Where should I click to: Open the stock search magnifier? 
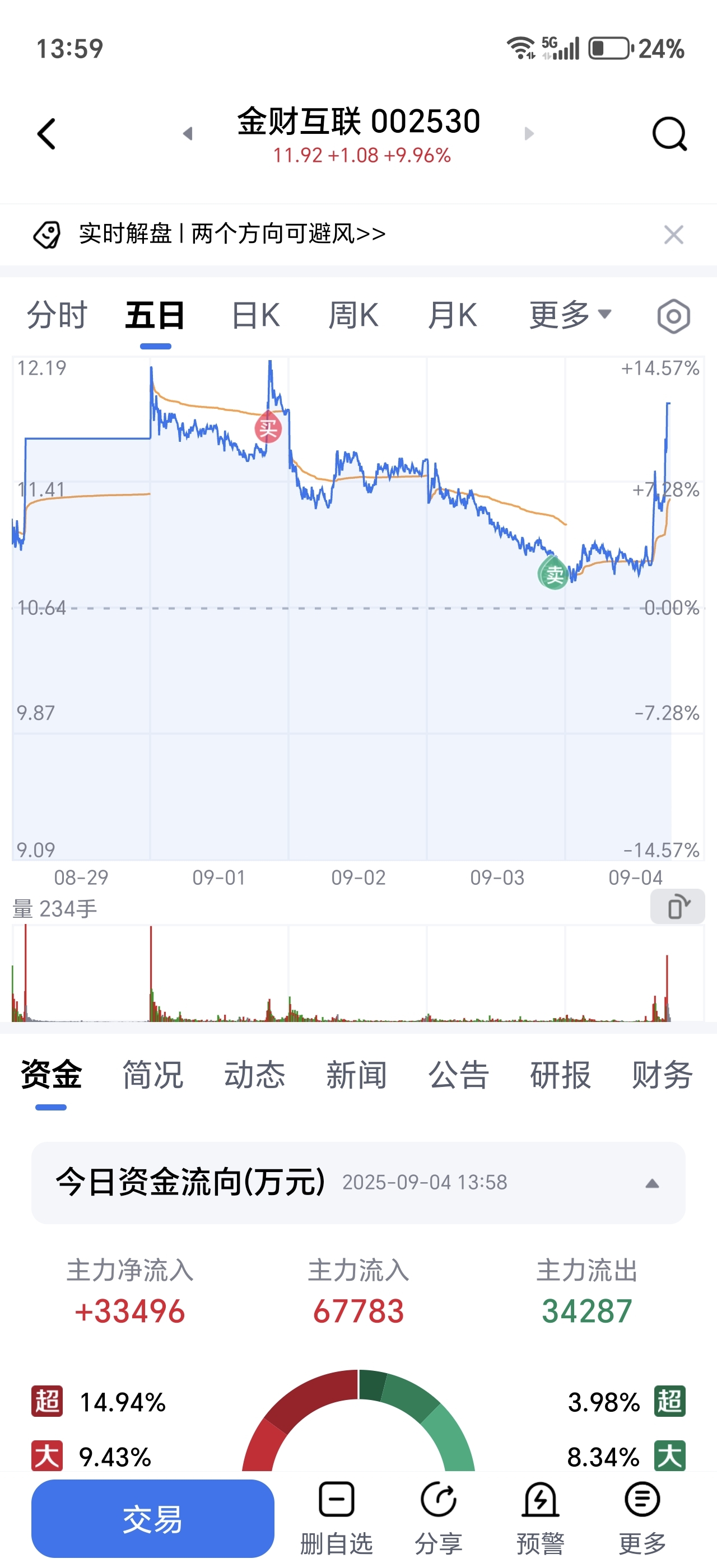(x=669, y=133)
